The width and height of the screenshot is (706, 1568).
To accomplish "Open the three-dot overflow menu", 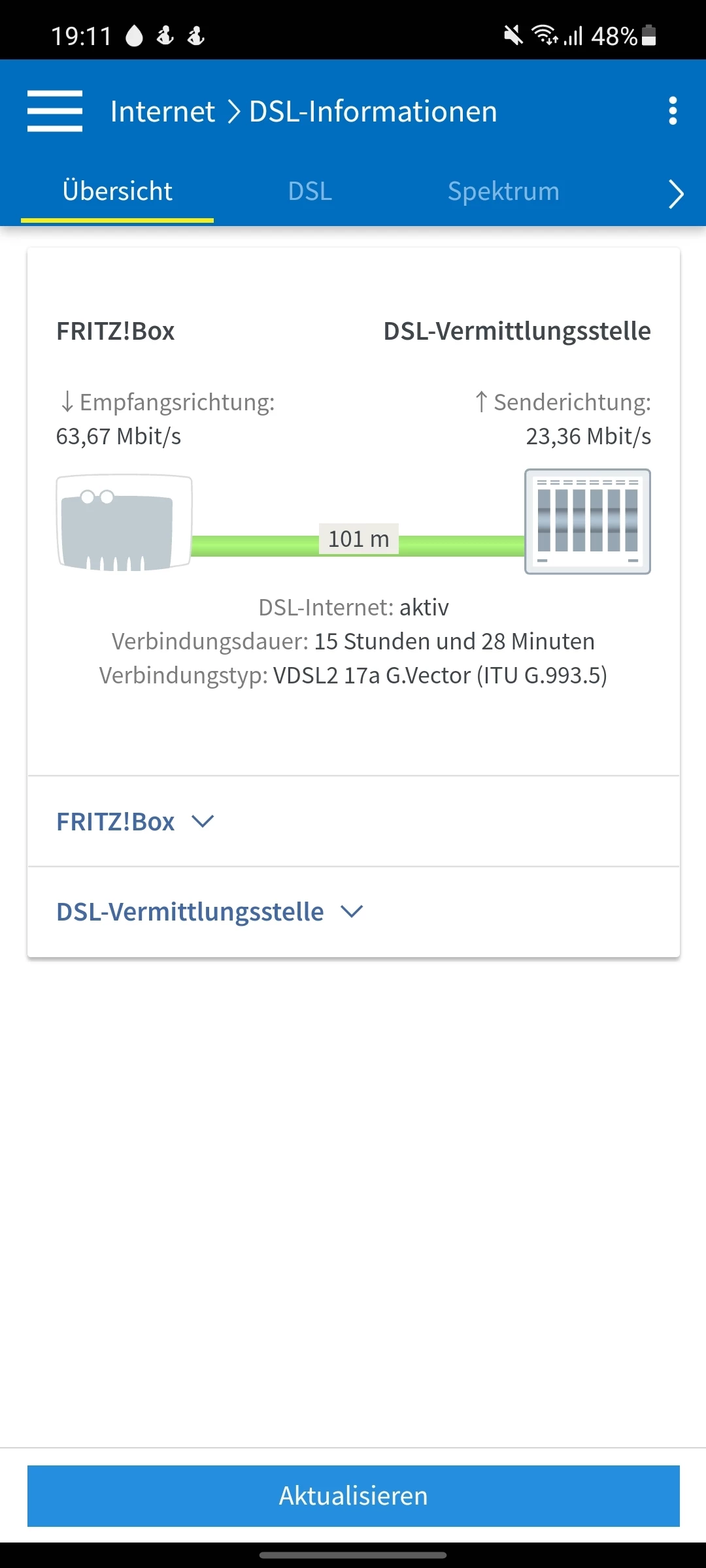I will 673,111.
